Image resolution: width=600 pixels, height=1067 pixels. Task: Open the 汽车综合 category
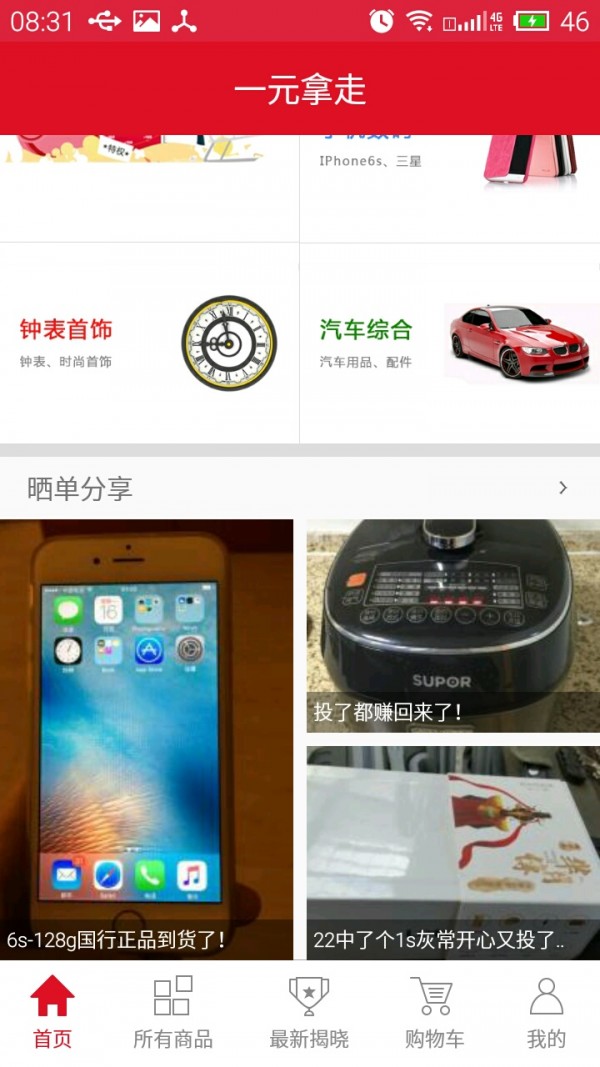(450, 343)
